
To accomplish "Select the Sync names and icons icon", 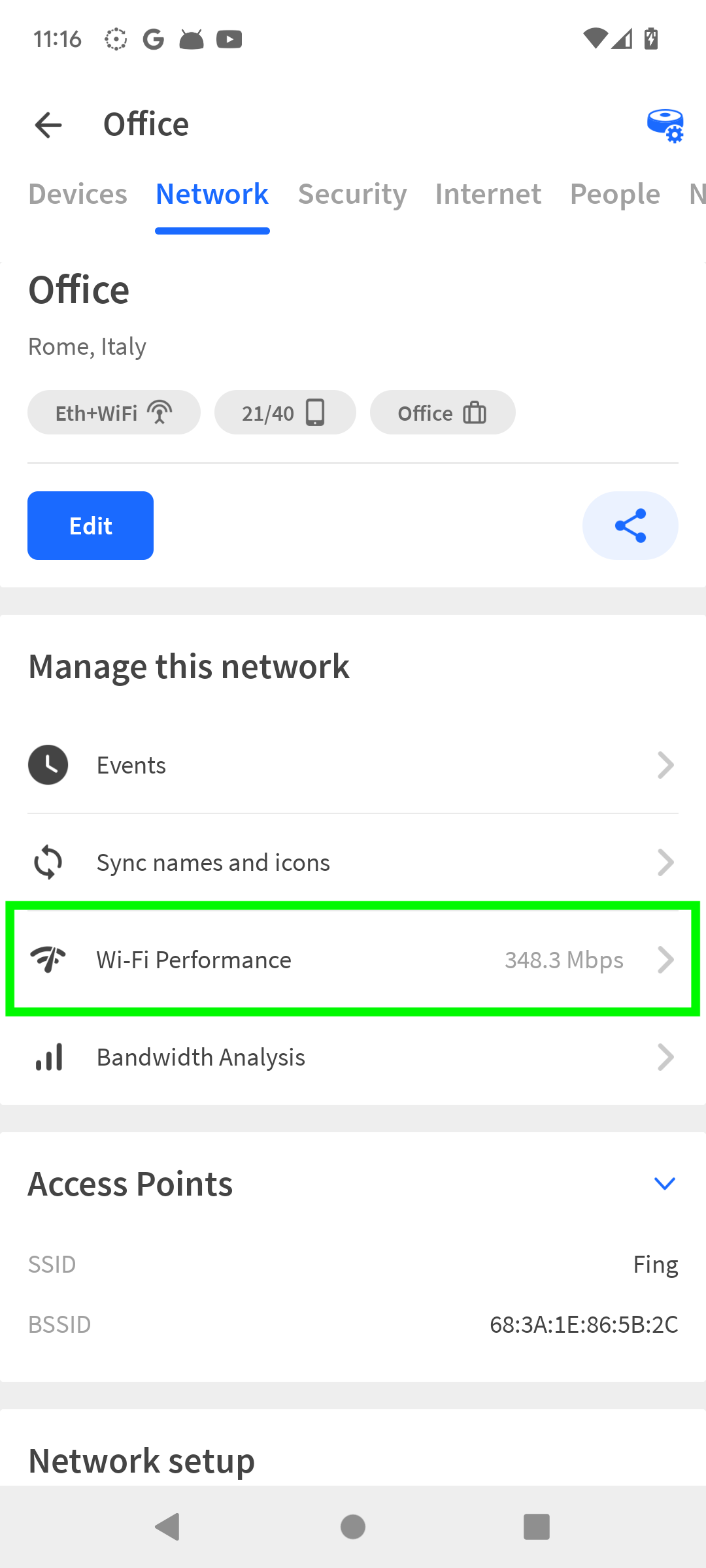I will [48, 862].
